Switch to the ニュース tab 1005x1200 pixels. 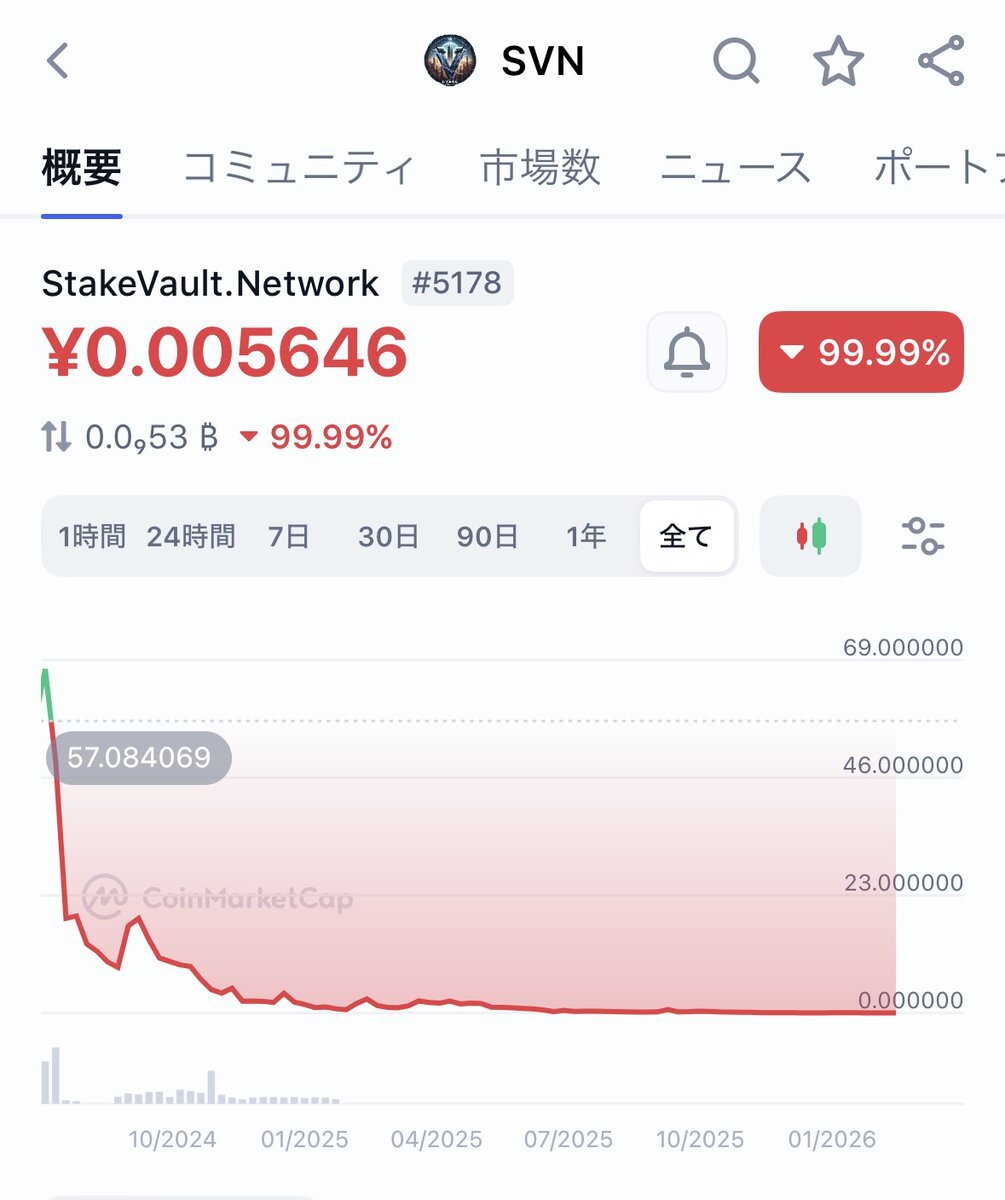point(735,167)
